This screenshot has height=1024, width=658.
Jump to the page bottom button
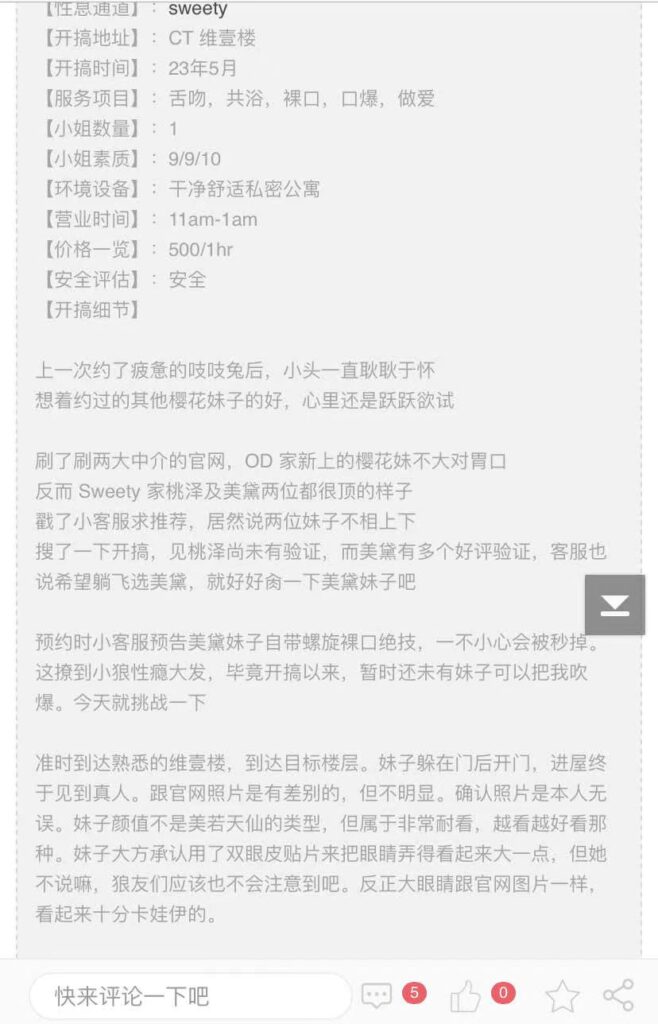615,605
